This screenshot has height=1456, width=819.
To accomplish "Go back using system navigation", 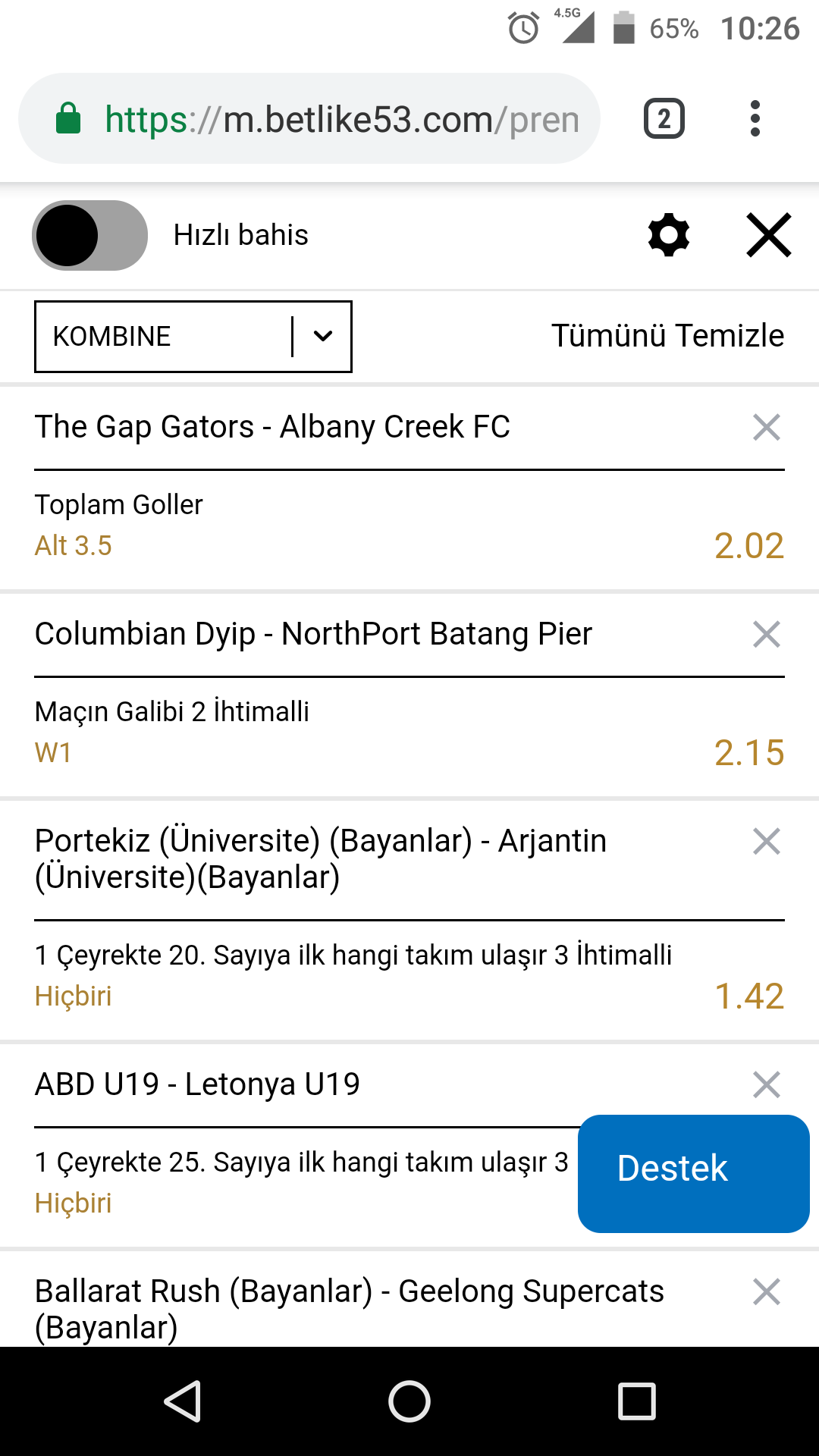I will [183, 1401].
